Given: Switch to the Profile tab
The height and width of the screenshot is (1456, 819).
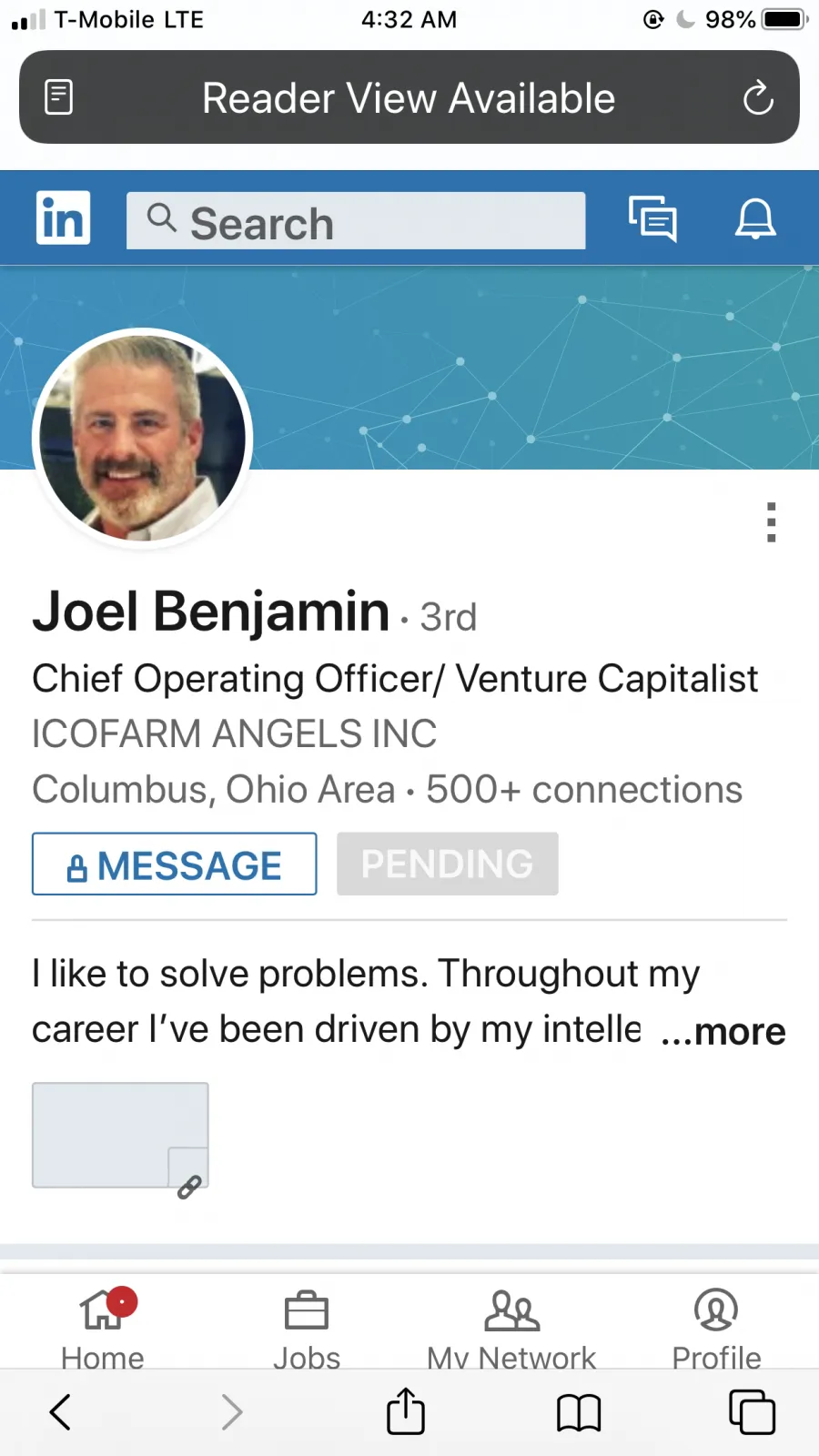Looking at the screenshot, I should [716, 1329].
